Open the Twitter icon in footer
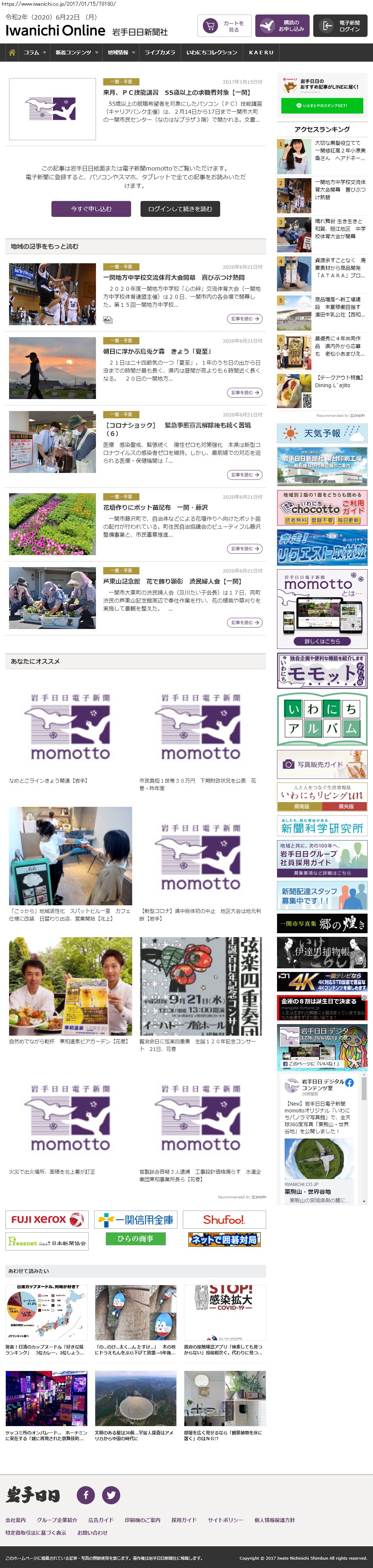This screenshot has width=373, height=1568. click(x=111, y=1495)
